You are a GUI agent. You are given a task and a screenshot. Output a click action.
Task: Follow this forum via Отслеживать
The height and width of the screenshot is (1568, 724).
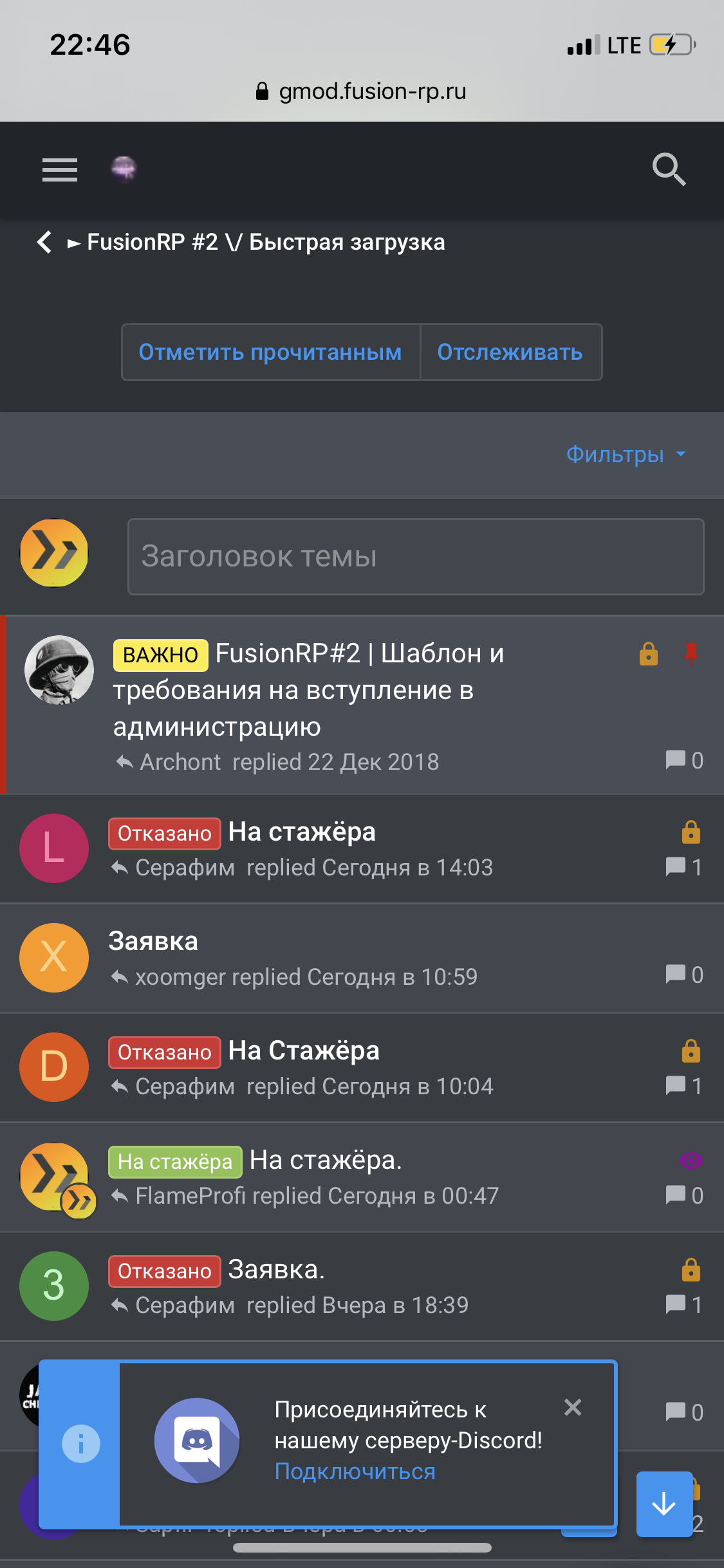tap(510, 352)
